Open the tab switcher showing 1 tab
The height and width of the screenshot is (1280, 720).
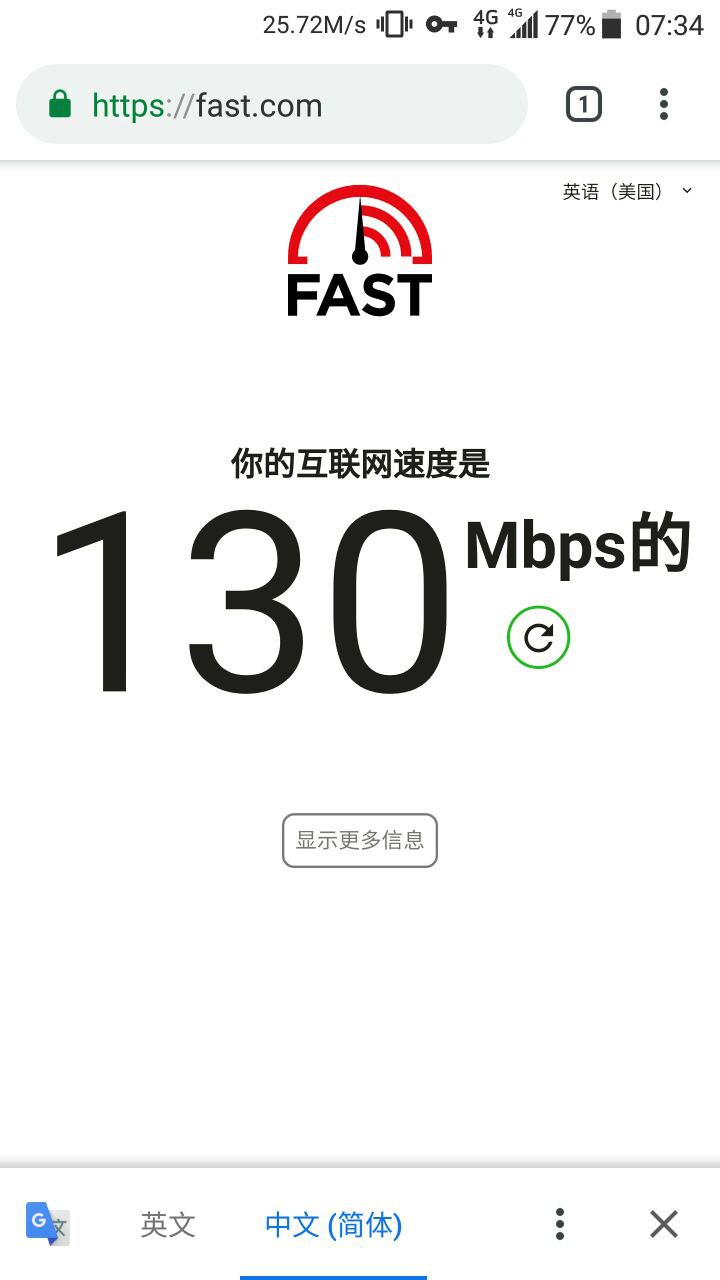point(584,105)
